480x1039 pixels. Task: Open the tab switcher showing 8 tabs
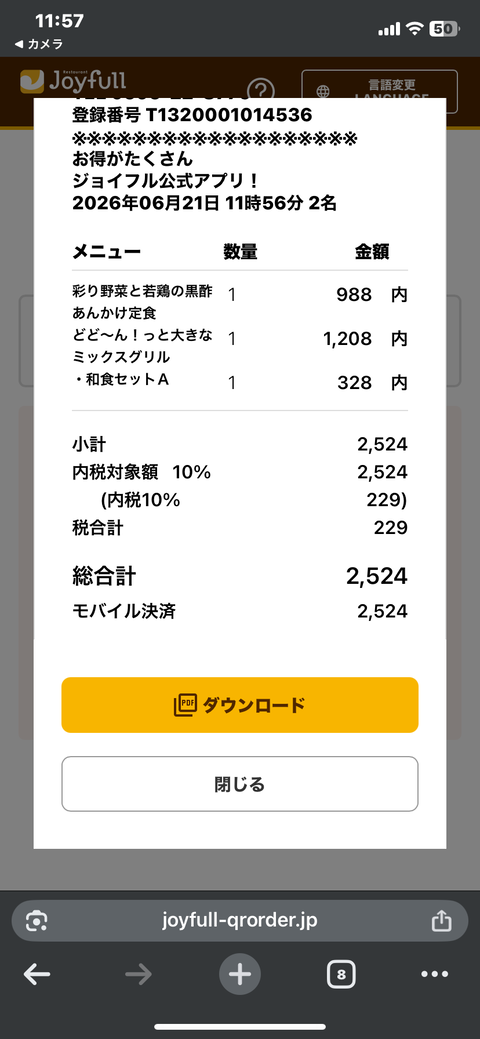[341, 974]
